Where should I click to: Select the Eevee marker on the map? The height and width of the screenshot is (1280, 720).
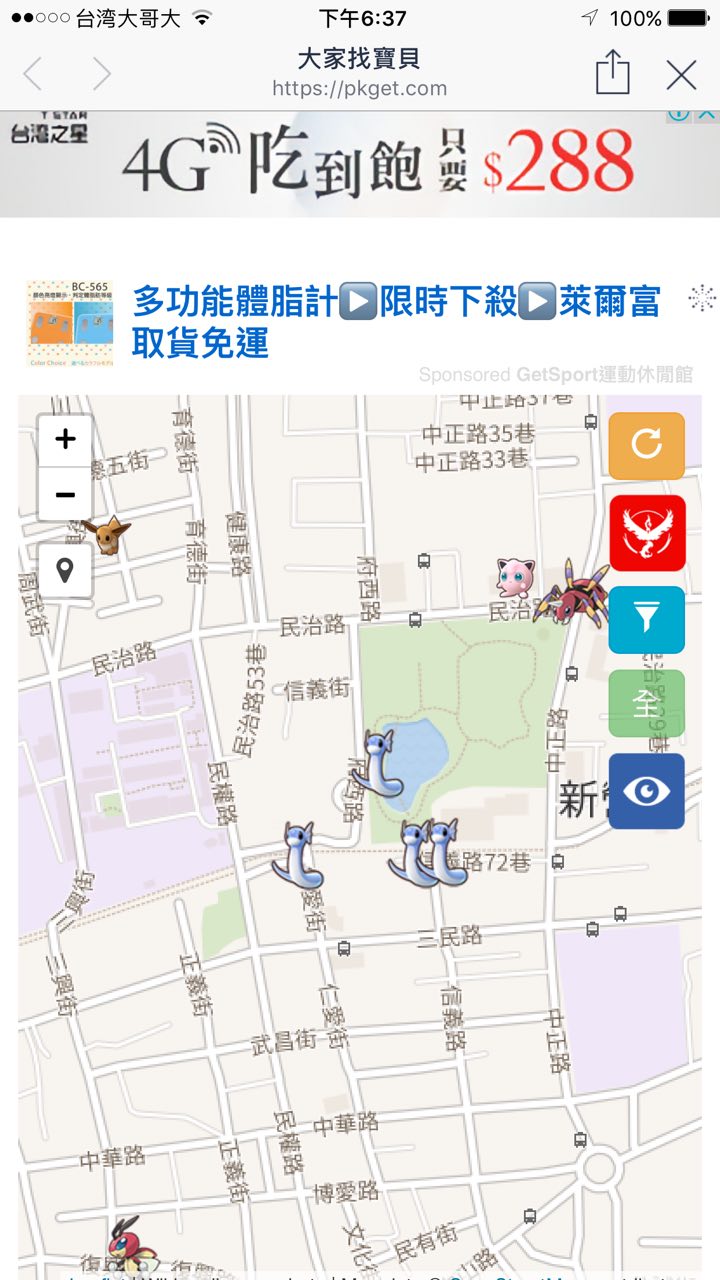[106, 535]
